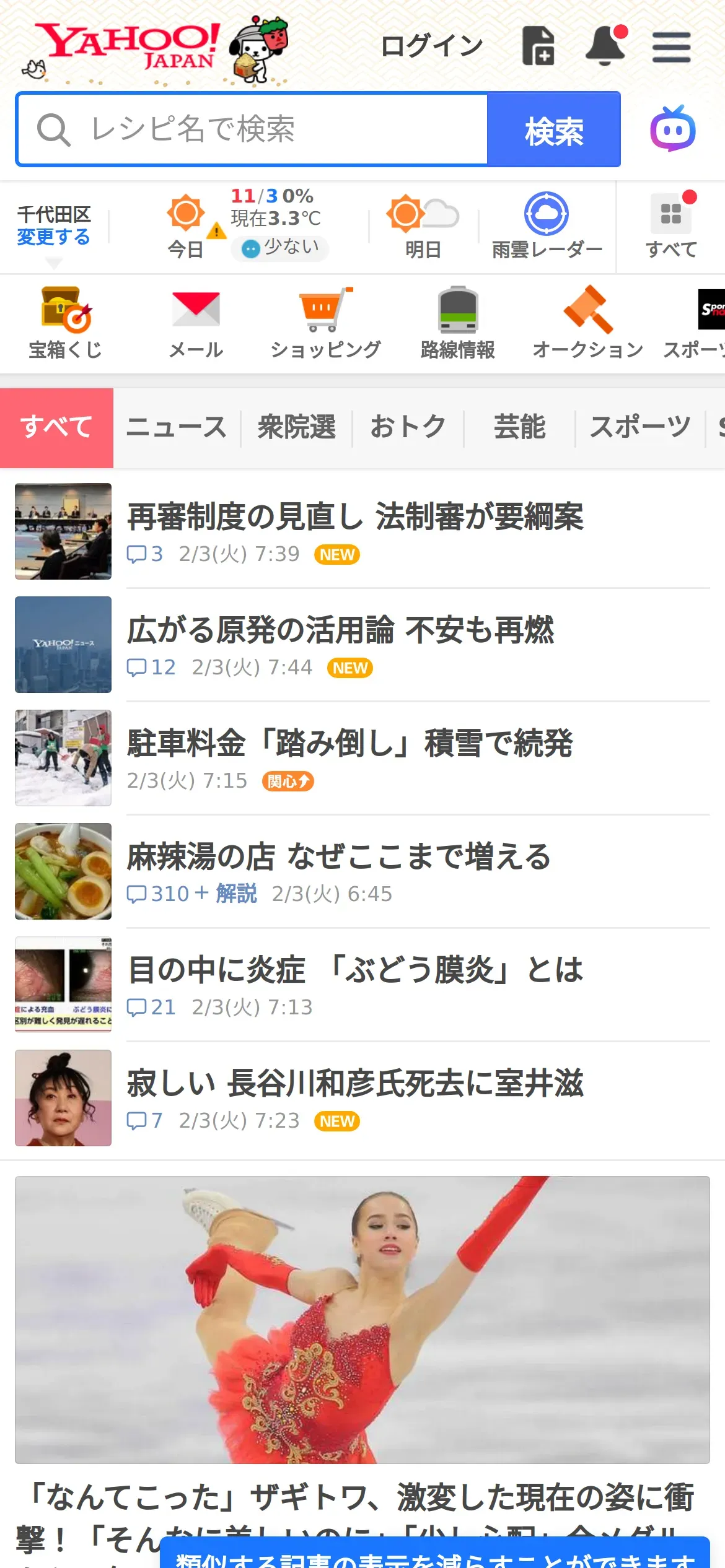Go to ショッピング shortcut
Viewport: 725px width, 1568px height.
[x=326, y=323]
